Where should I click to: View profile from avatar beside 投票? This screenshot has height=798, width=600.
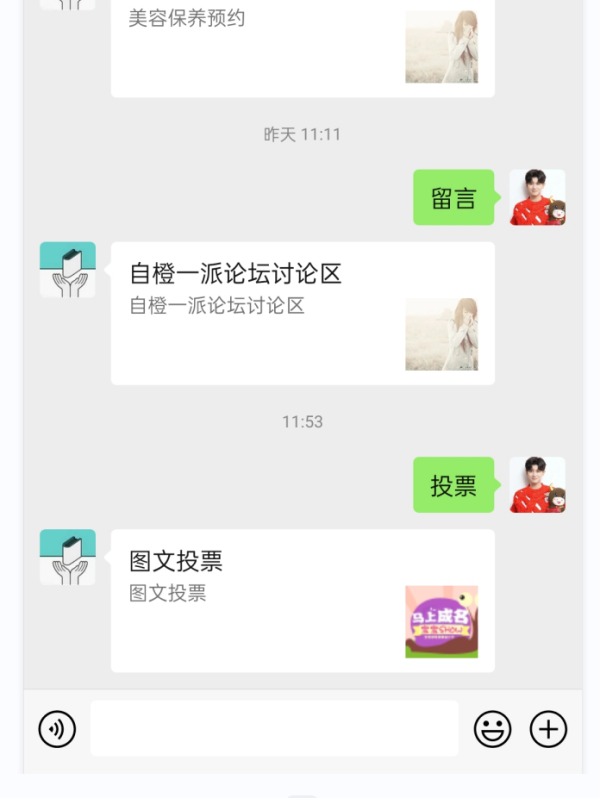537,485
